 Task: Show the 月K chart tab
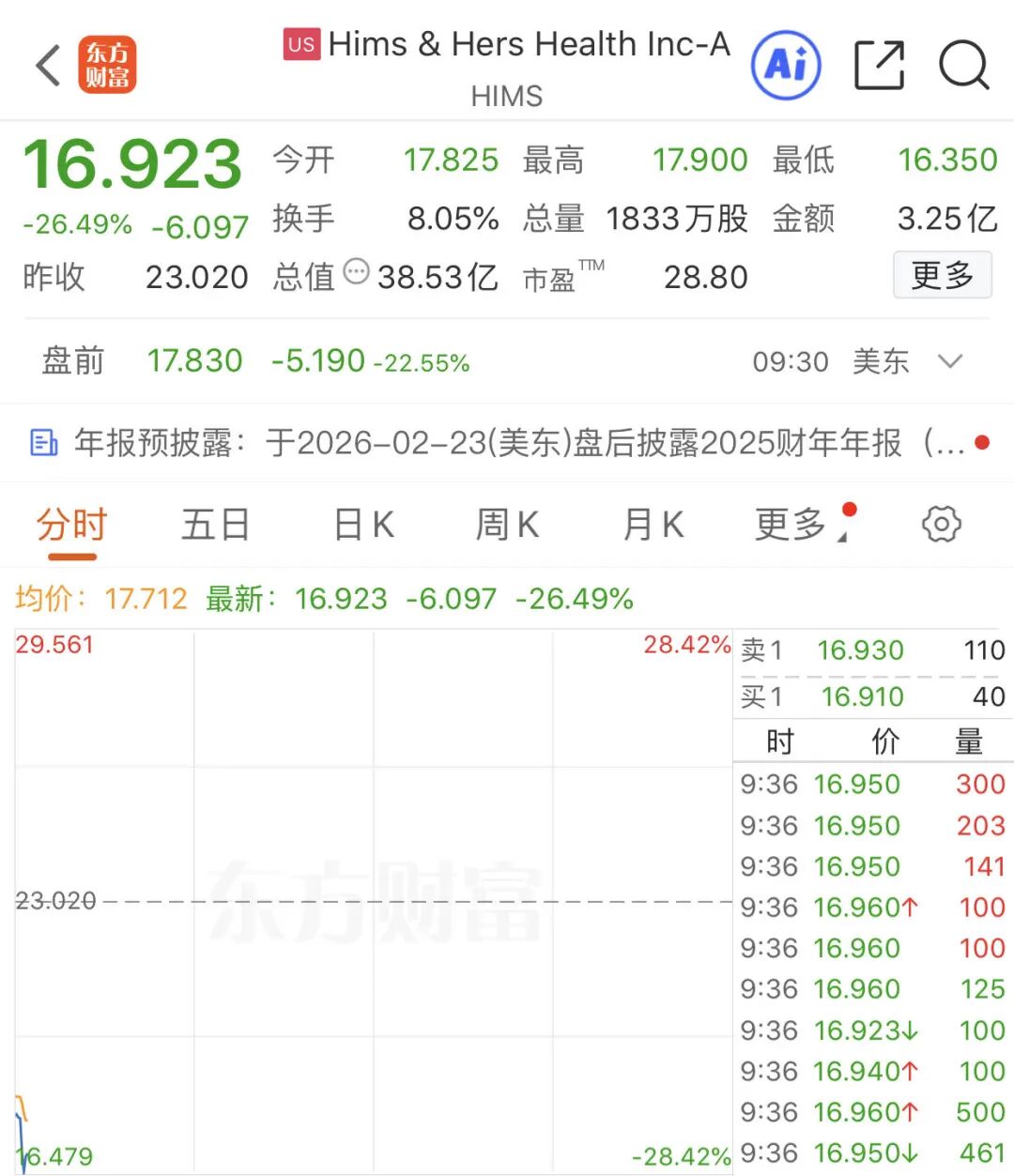coord(653,525)
